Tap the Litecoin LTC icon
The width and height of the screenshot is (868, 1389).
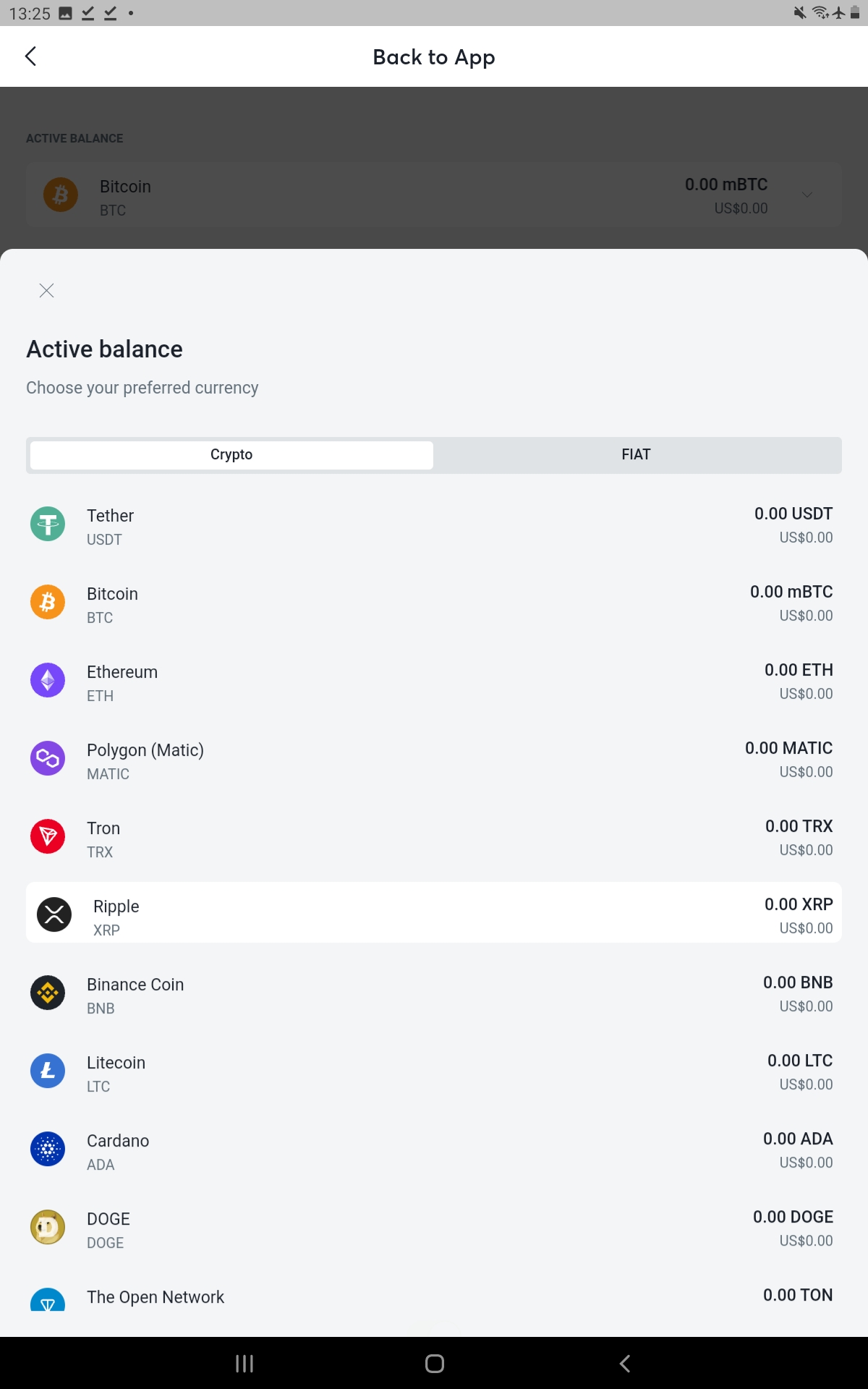pyautogui.click(x=47, y=1071)
